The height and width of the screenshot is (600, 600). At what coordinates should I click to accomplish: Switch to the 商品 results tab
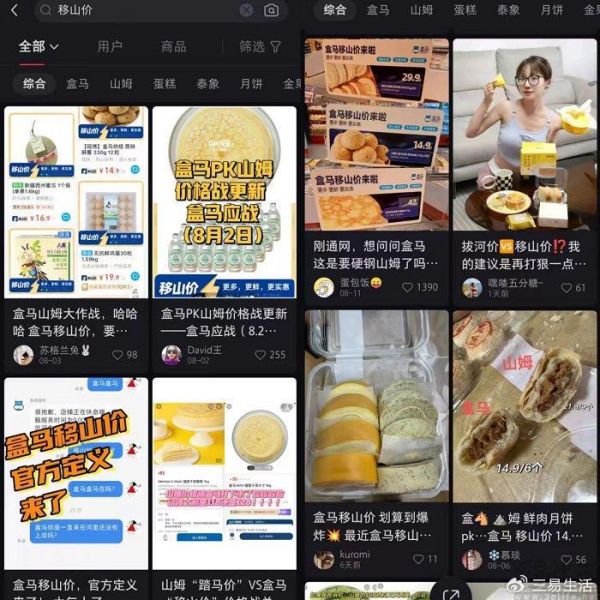point(174,46)
